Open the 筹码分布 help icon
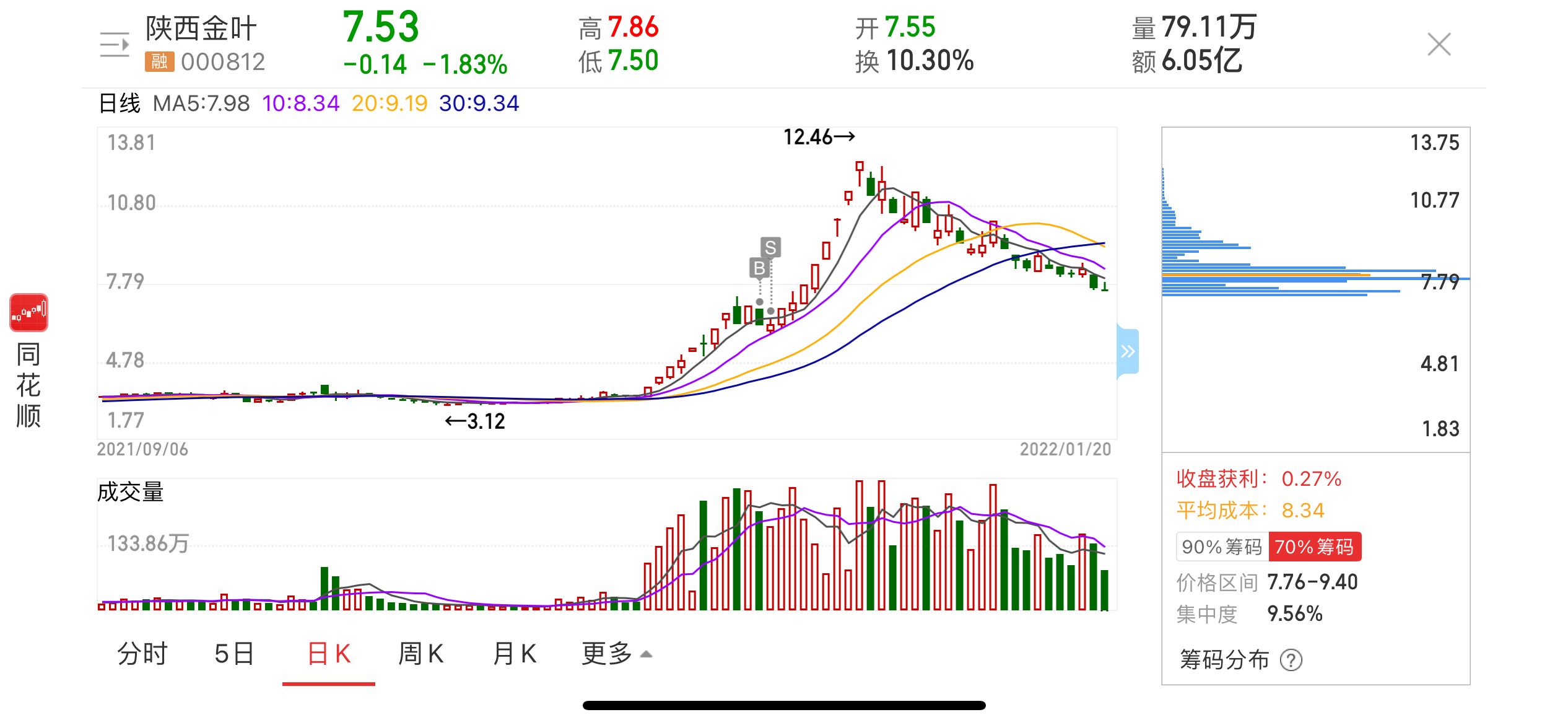Screen dimensions: 1568x725 point(1291,660)
